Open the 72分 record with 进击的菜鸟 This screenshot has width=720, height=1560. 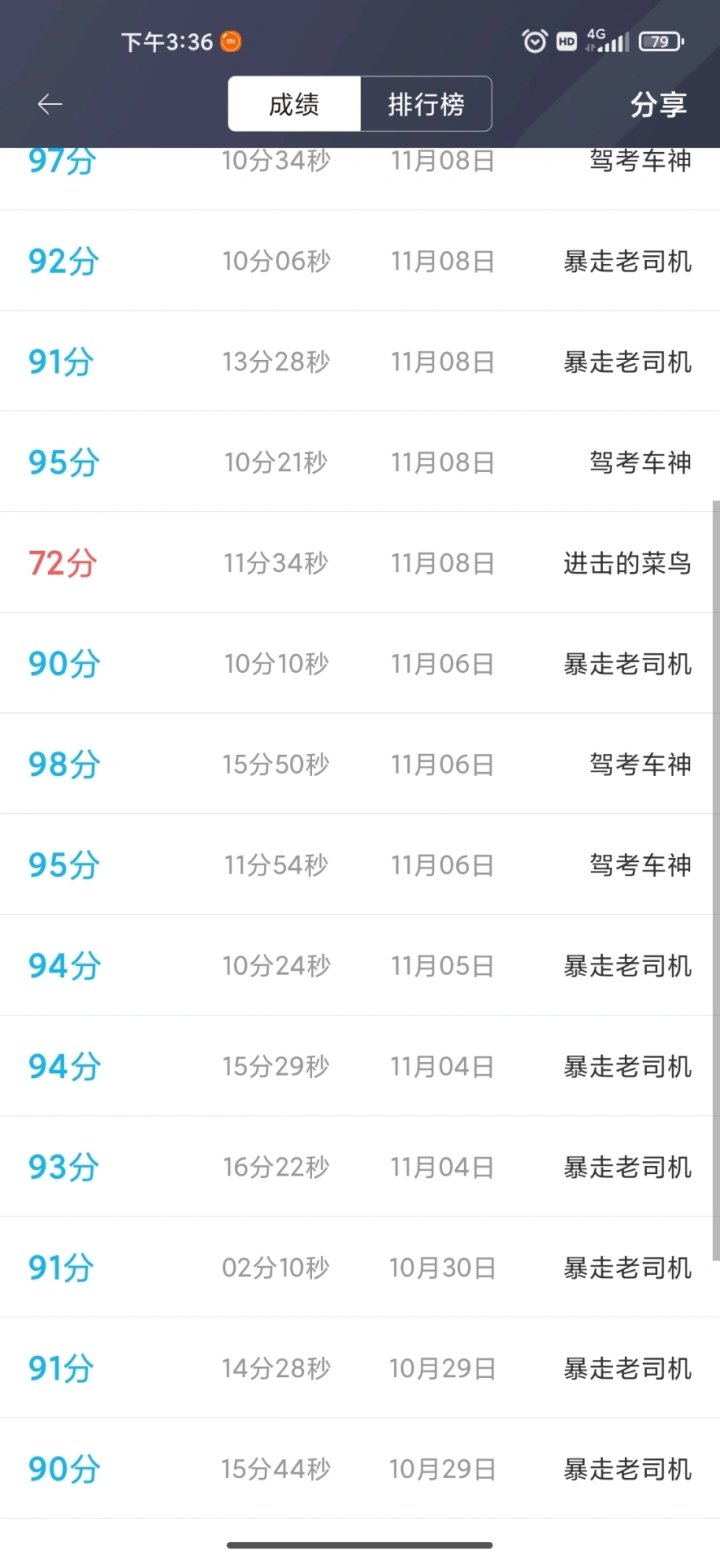[x=360, y=562]
